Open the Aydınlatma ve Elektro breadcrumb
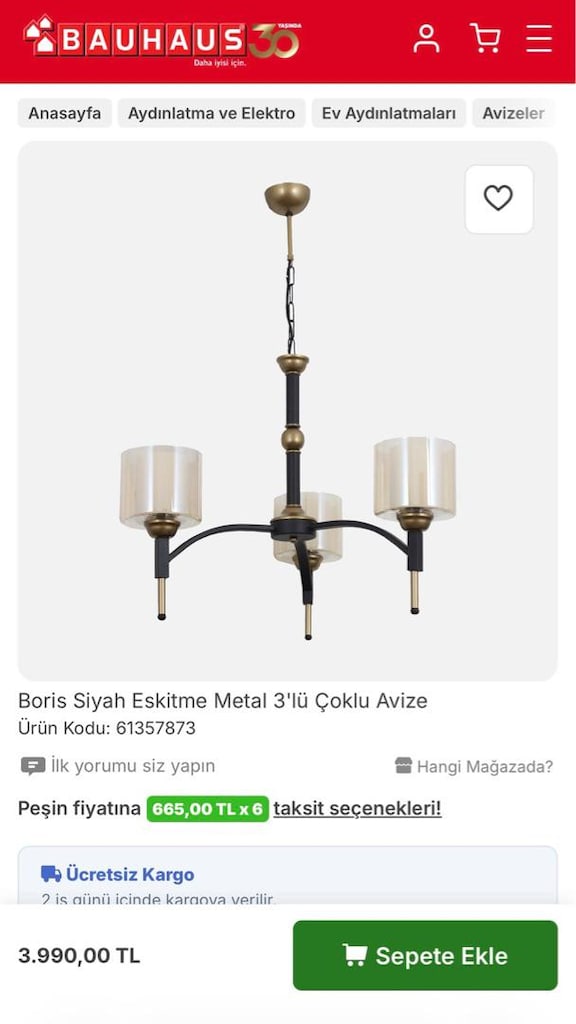This screenshot has width=576, height=1024. click(212, 113)
